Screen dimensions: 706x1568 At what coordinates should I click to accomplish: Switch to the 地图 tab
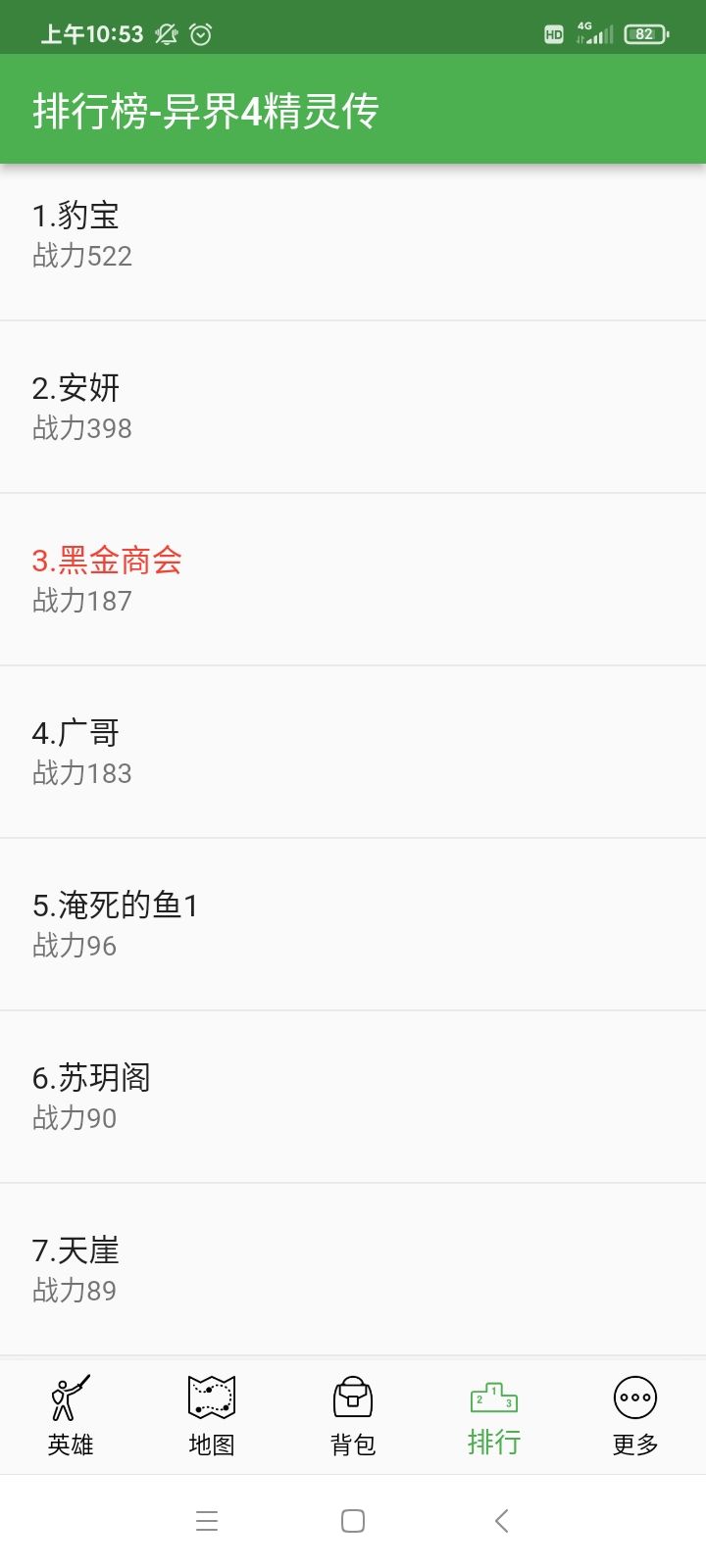(x=212, y=1415)
